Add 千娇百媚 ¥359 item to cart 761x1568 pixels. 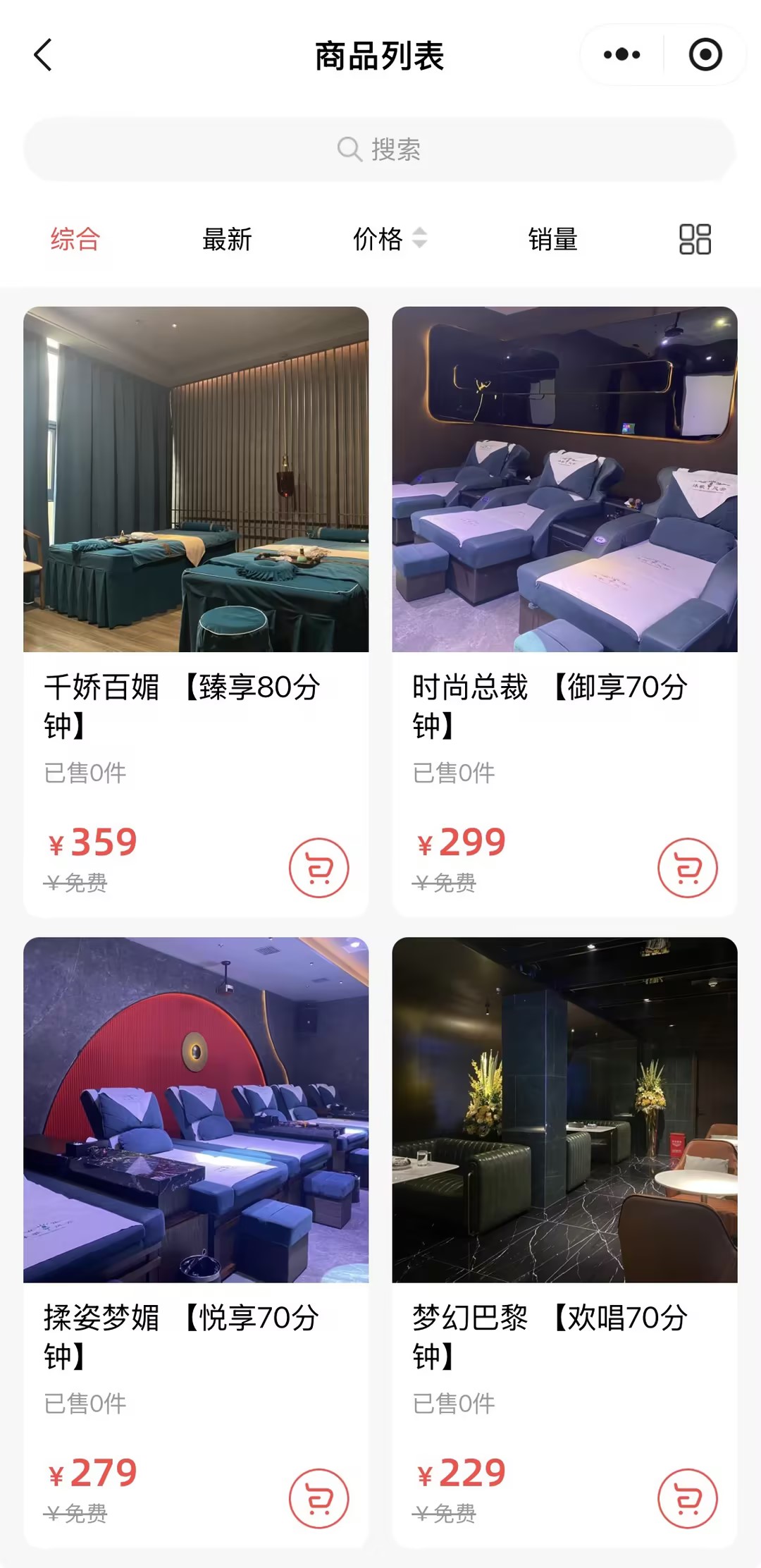(x=318, y=868)
